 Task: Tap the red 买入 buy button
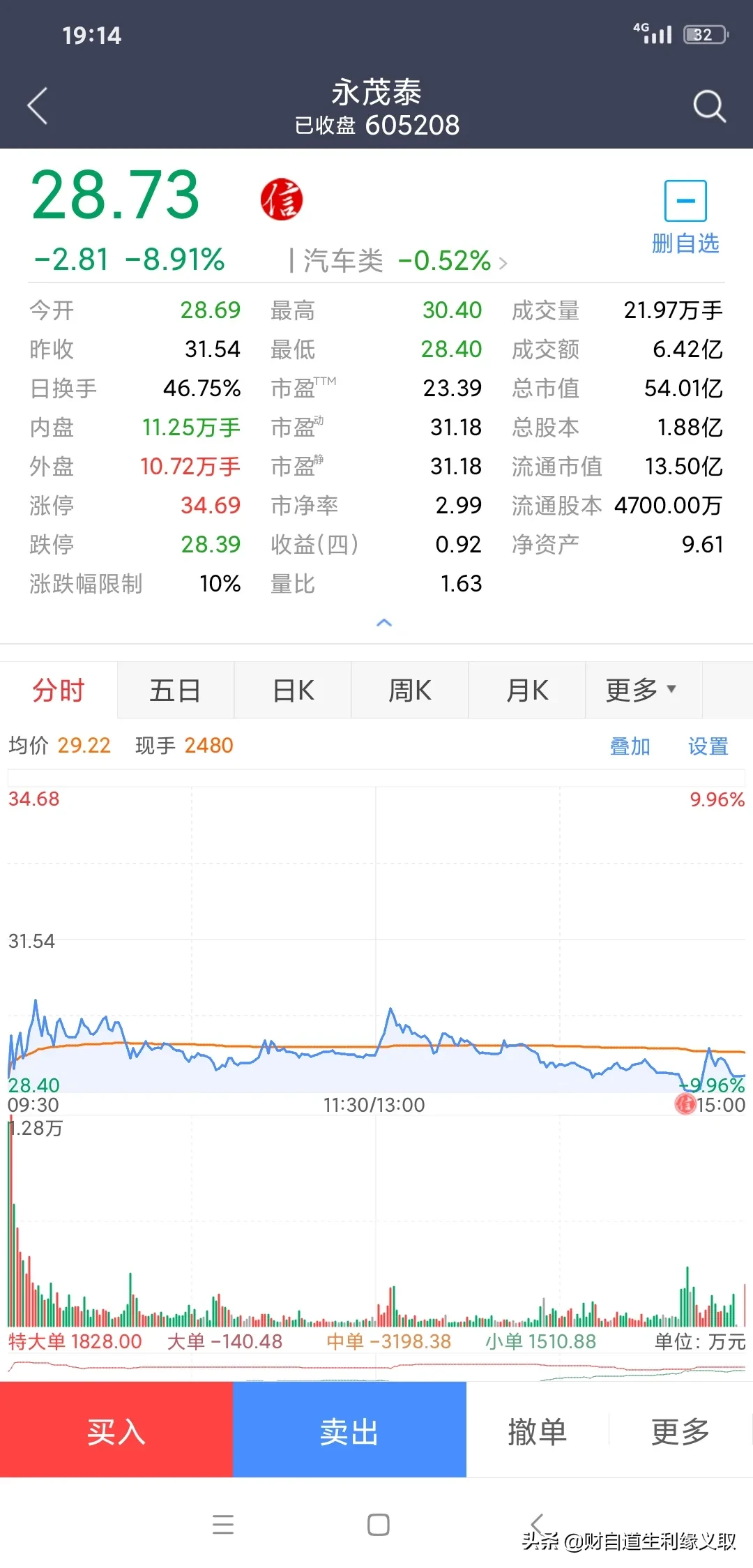coord(116,1432)
